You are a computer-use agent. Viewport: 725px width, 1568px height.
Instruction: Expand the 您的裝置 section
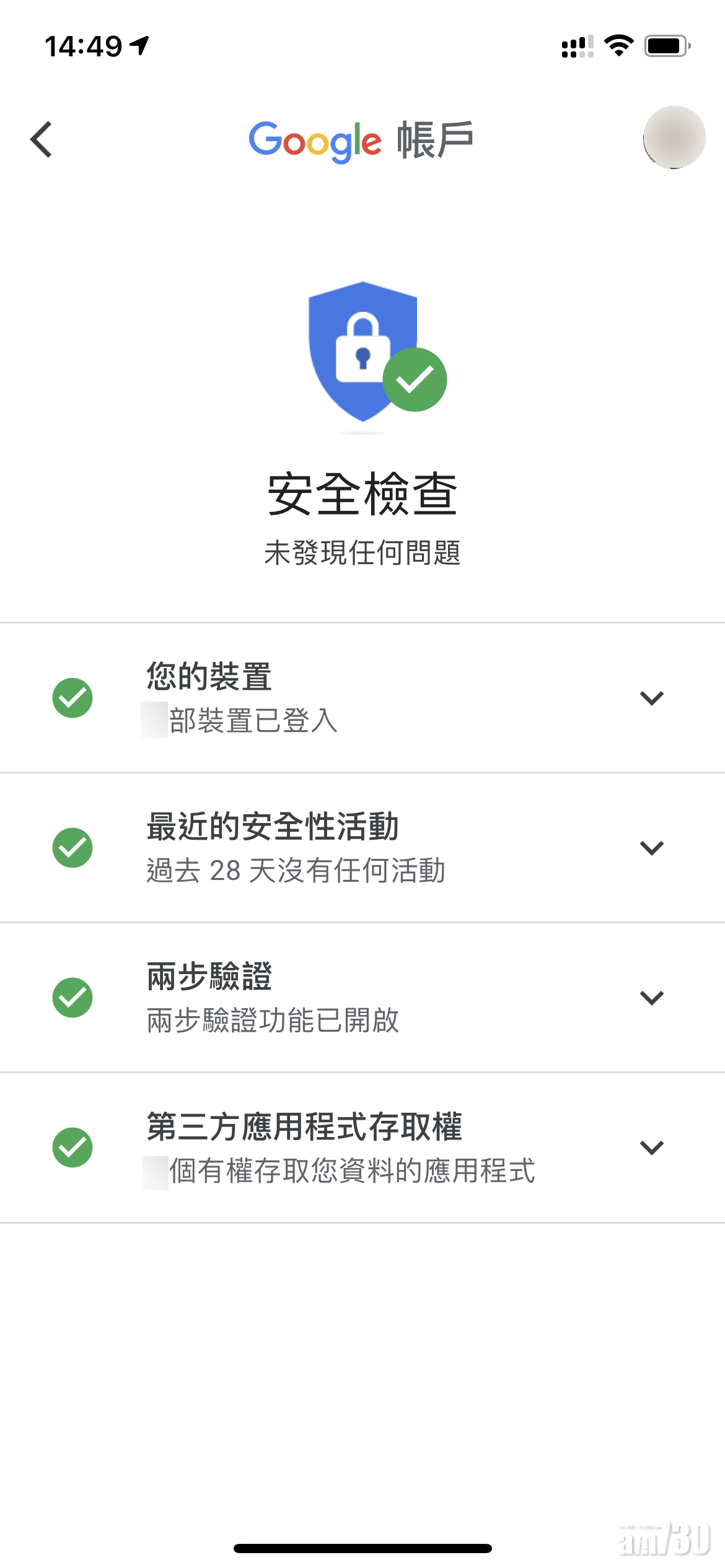tap(651, 698)
